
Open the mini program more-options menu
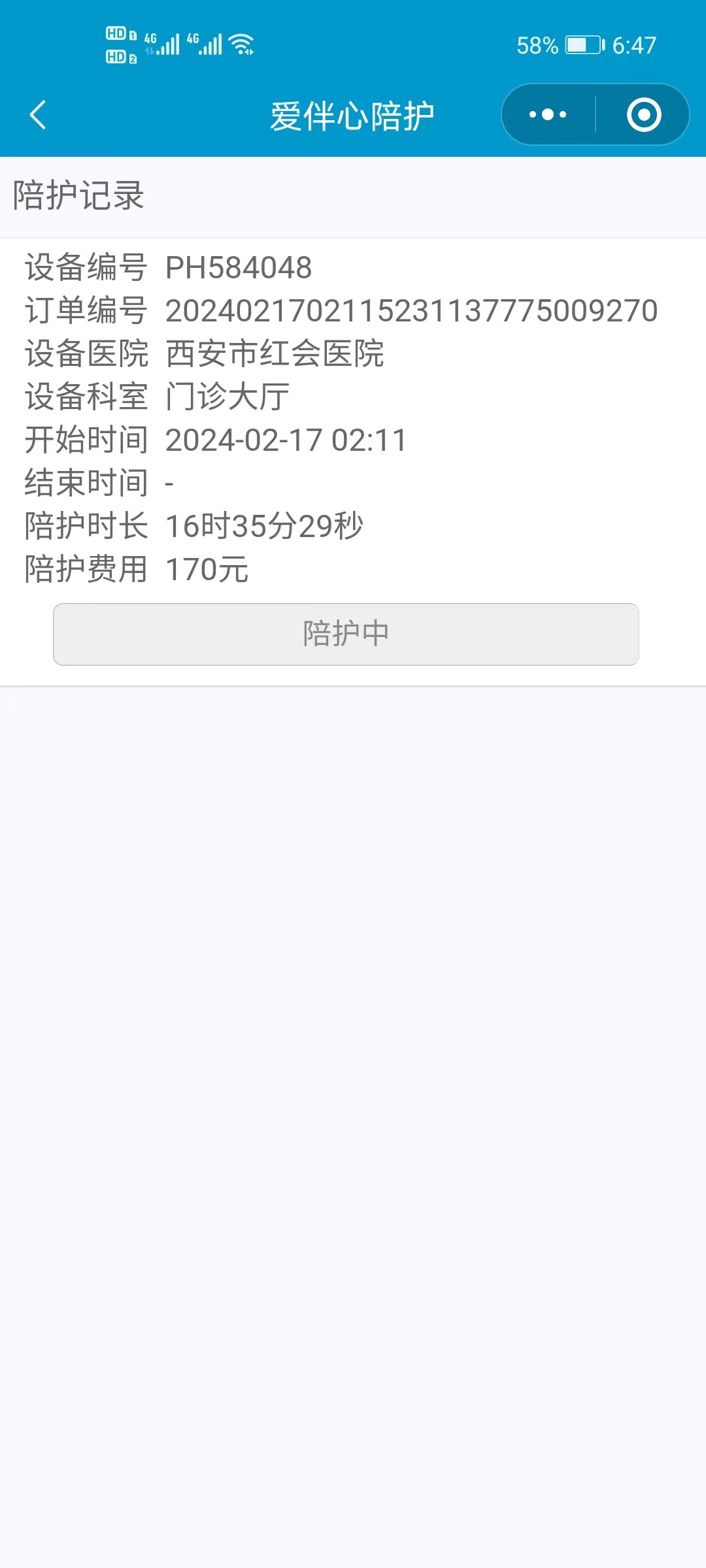(548, 115)
